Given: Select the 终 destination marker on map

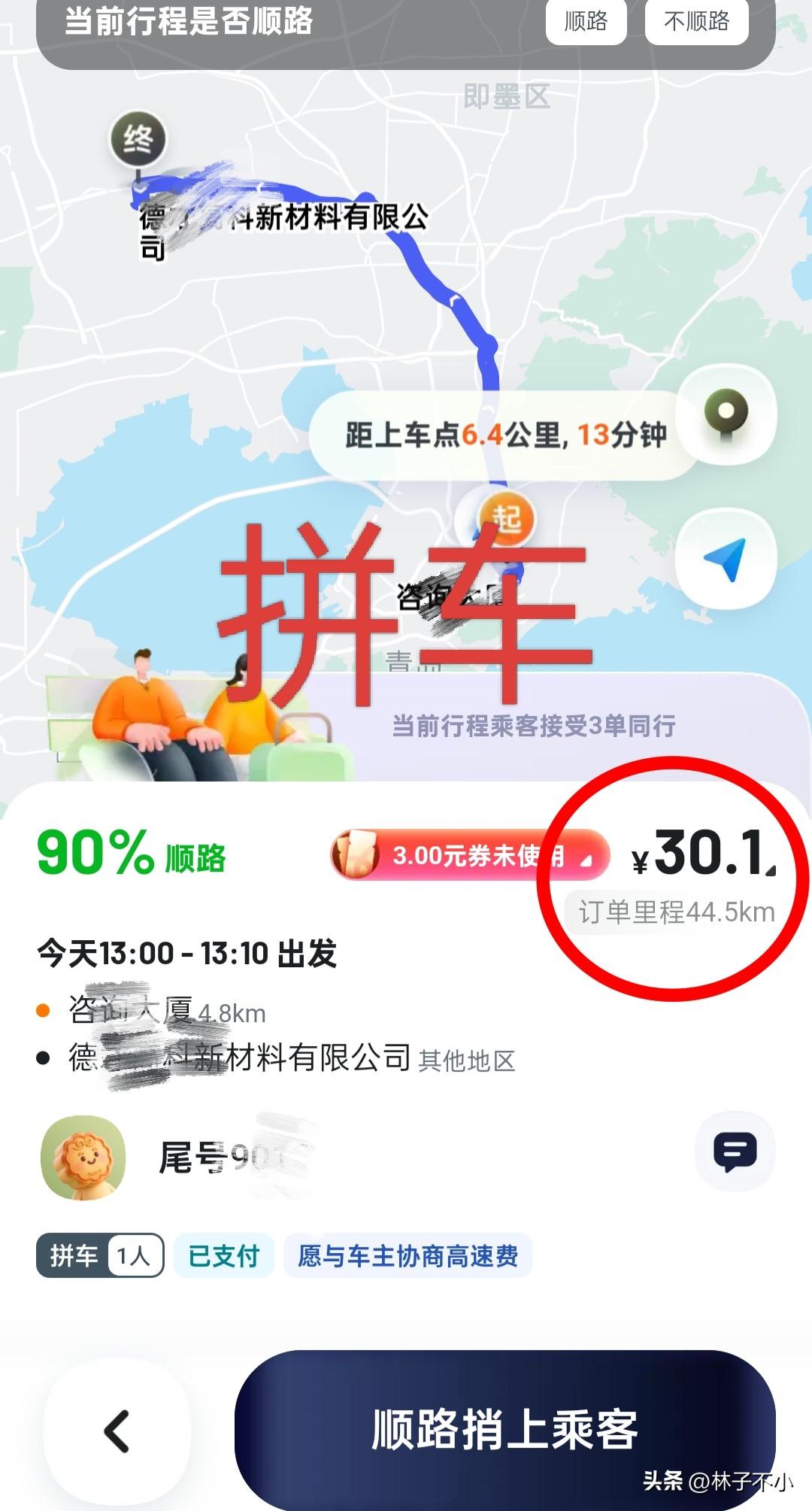Looking at the screenshot, I should [139, 139].
